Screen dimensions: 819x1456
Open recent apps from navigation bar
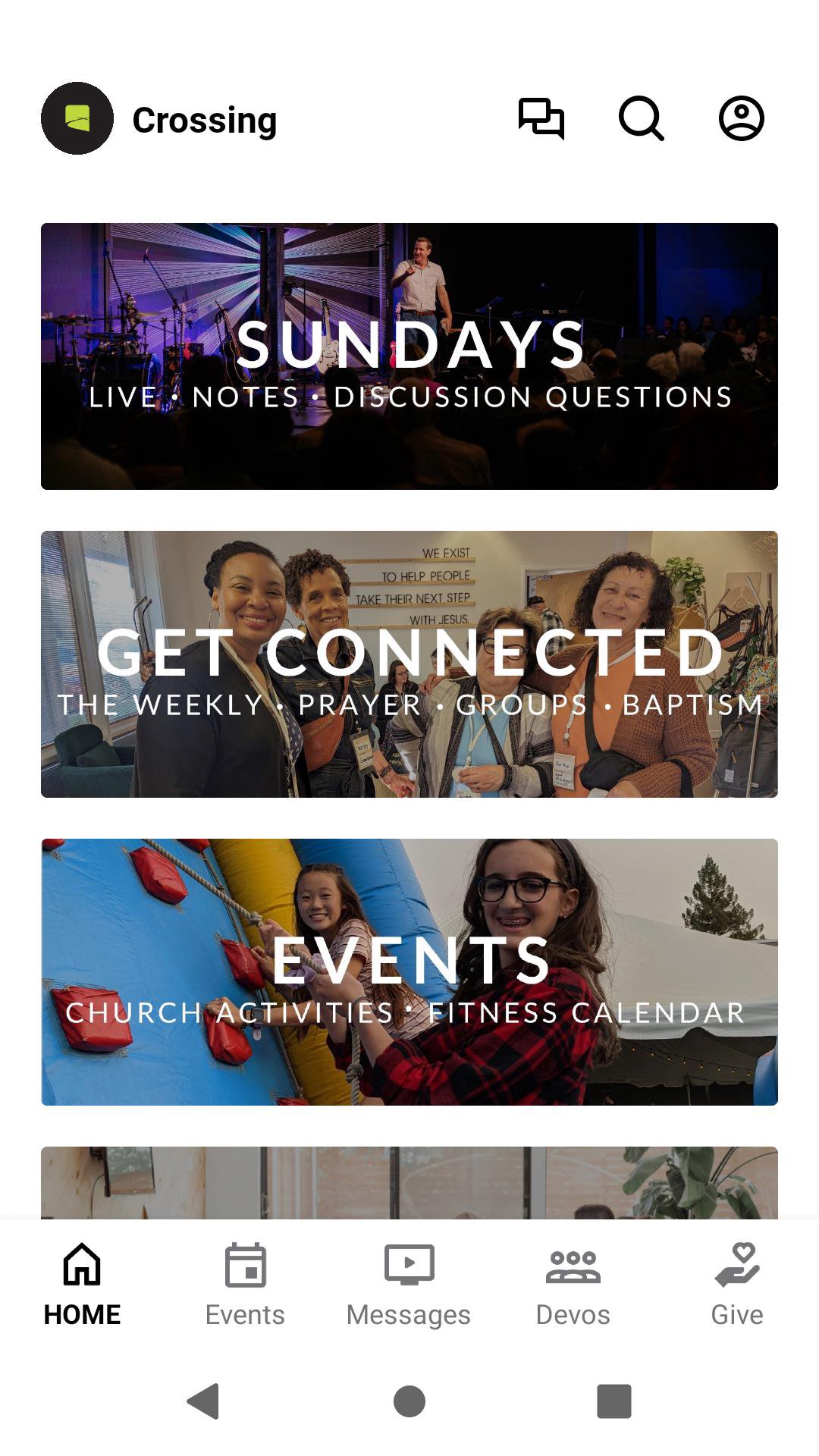pyautogui.click(x=614, y=1401)
